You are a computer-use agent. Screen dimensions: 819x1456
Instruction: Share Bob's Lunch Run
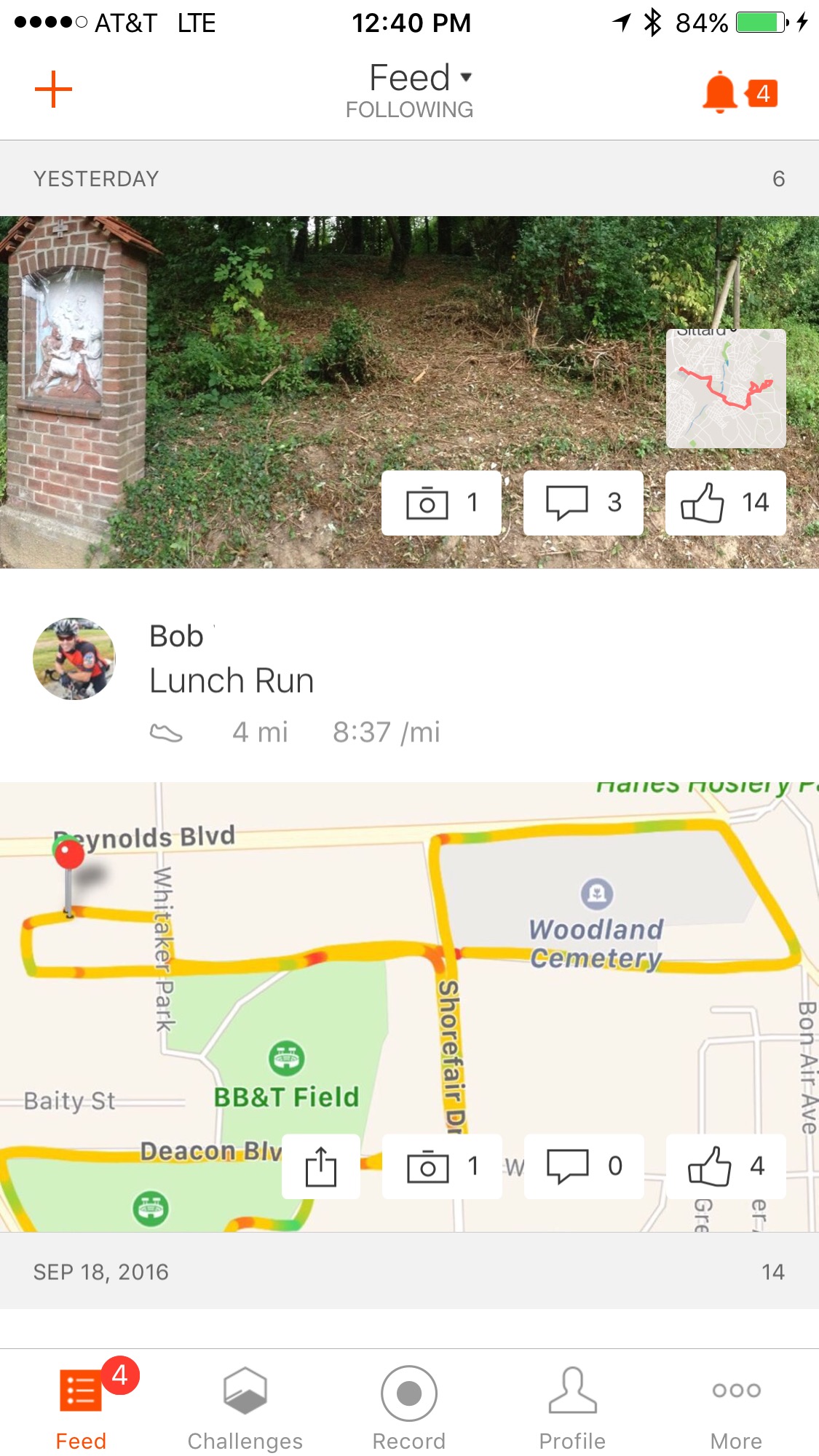pyautogui.click(x=321, y=1166)
